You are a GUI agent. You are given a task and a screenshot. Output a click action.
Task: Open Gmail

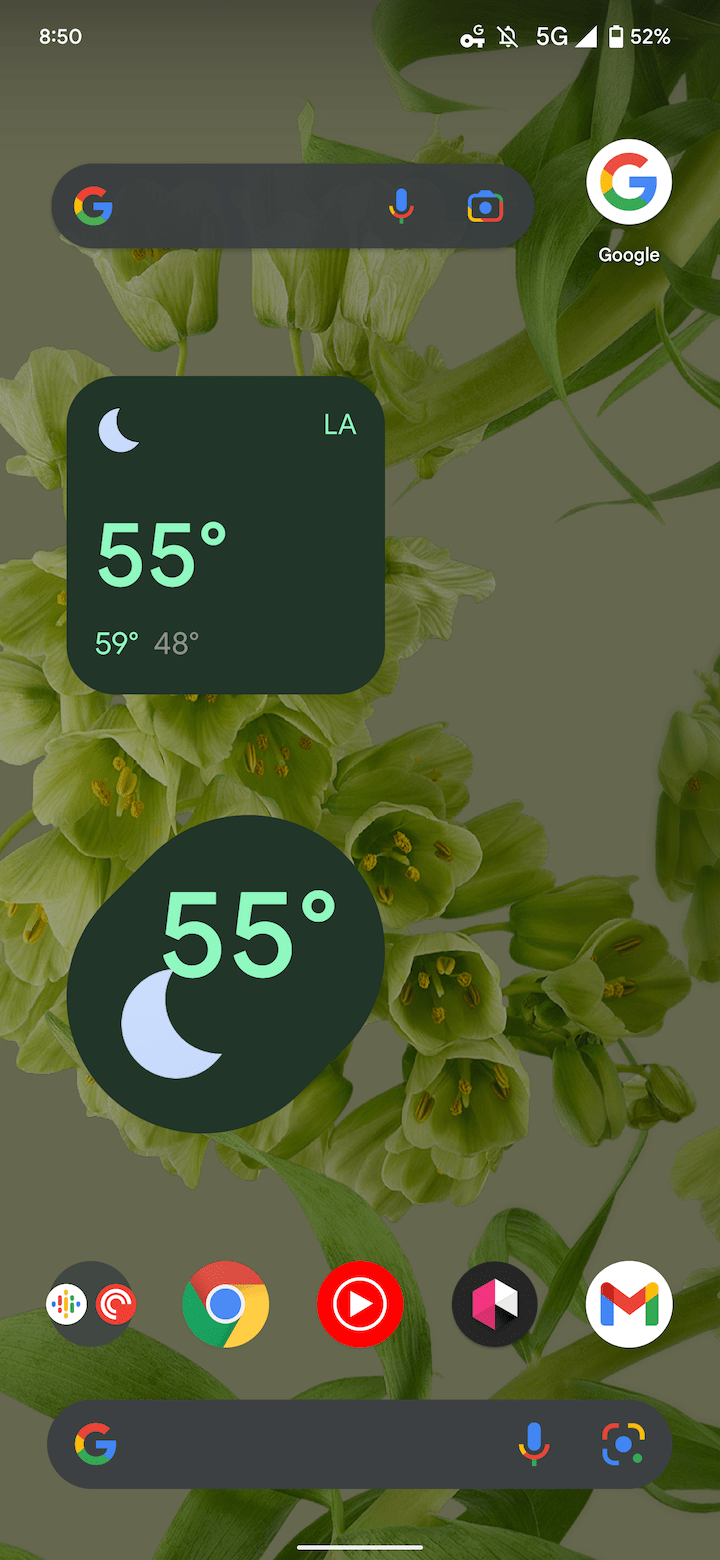[629, 1304]
